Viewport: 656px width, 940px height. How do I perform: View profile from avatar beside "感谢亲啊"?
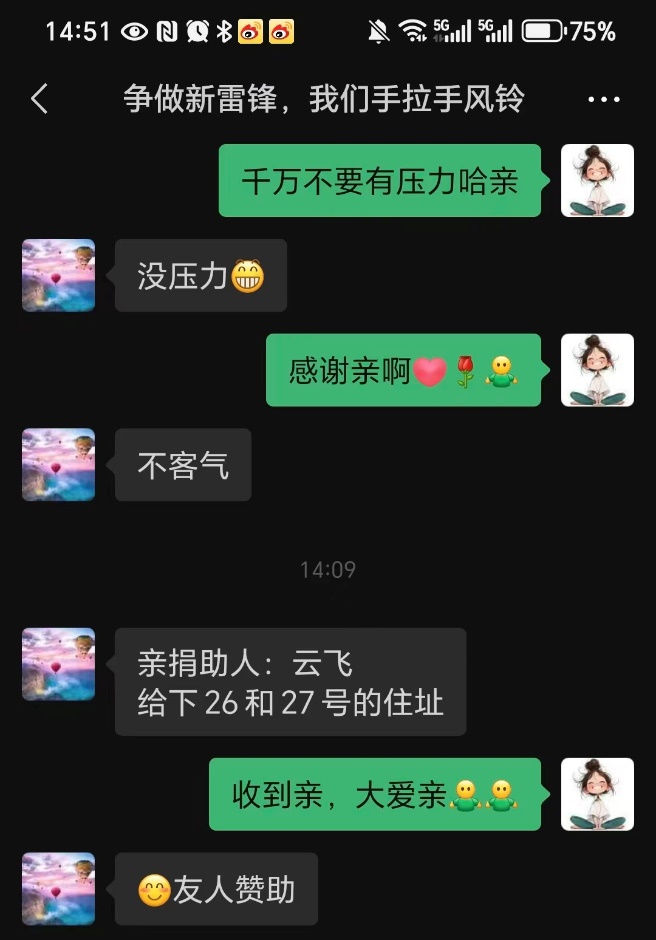[597, 370]
